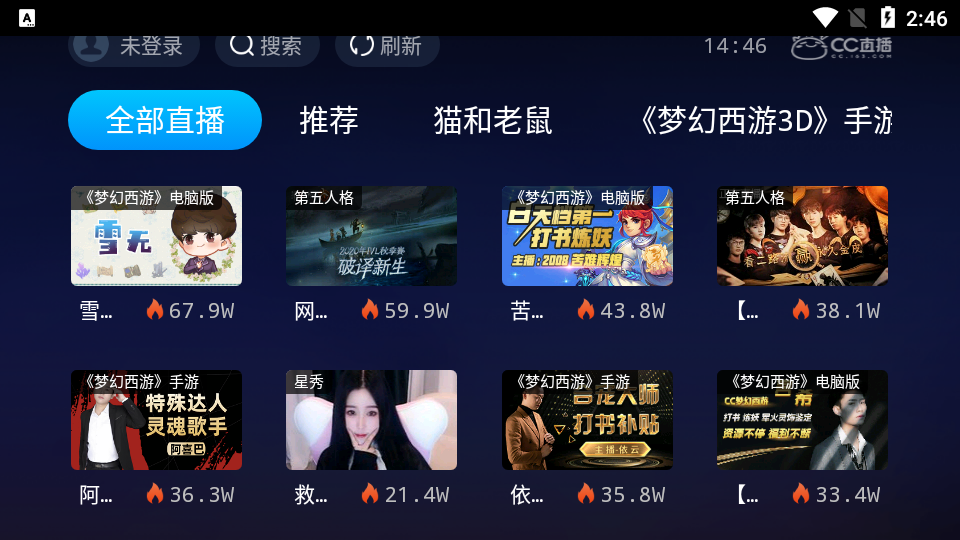This screenshot has width=960, height=540.
Task: Open the 67.9W 梦幻西游 电脑版 stream
Action: click(156, 236)
